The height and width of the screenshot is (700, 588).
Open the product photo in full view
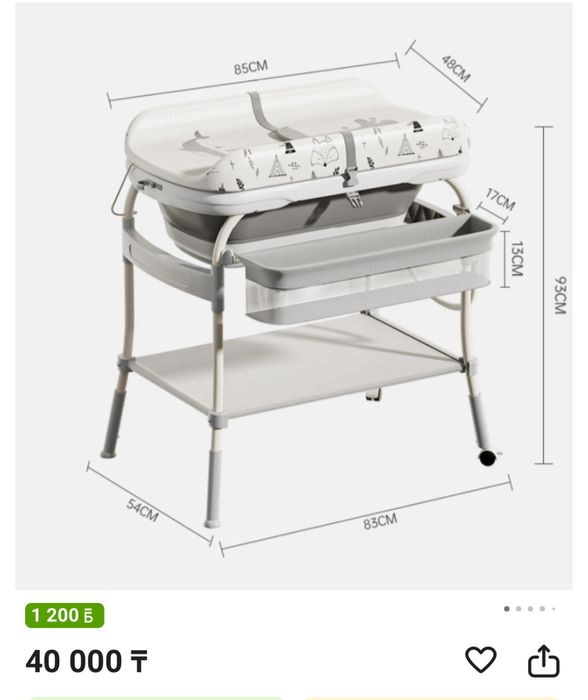tap(294, 296)
